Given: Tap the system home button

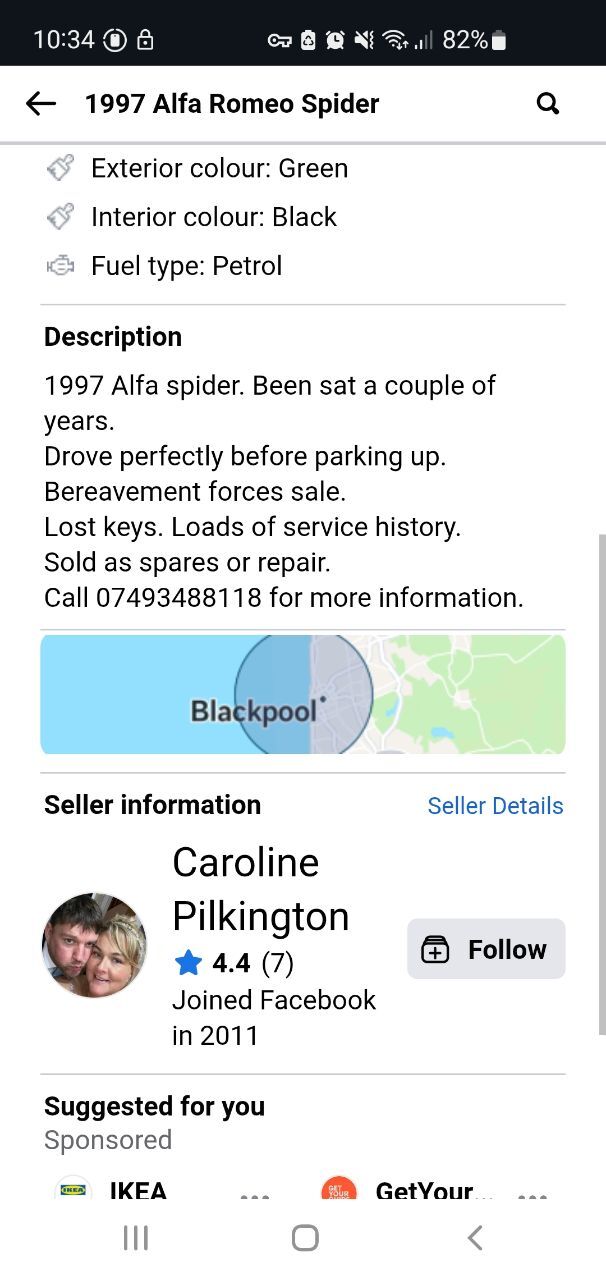Looking at the screenshot, I should coord(305,1238).
